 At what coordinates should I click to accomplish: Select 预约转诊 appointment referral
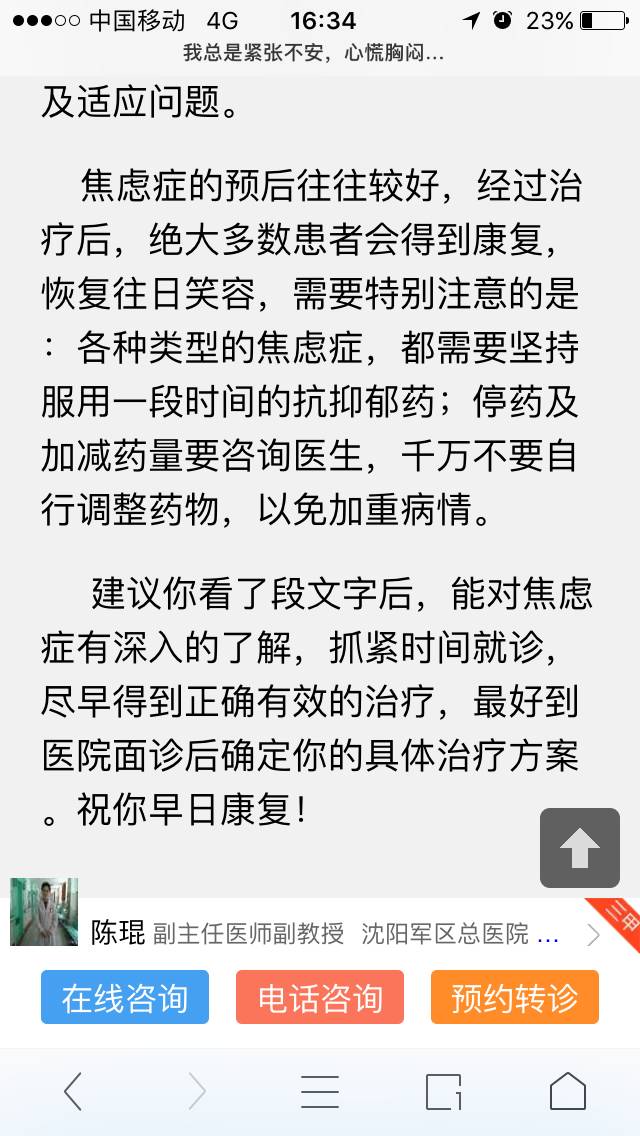click(x=515, y=997)
